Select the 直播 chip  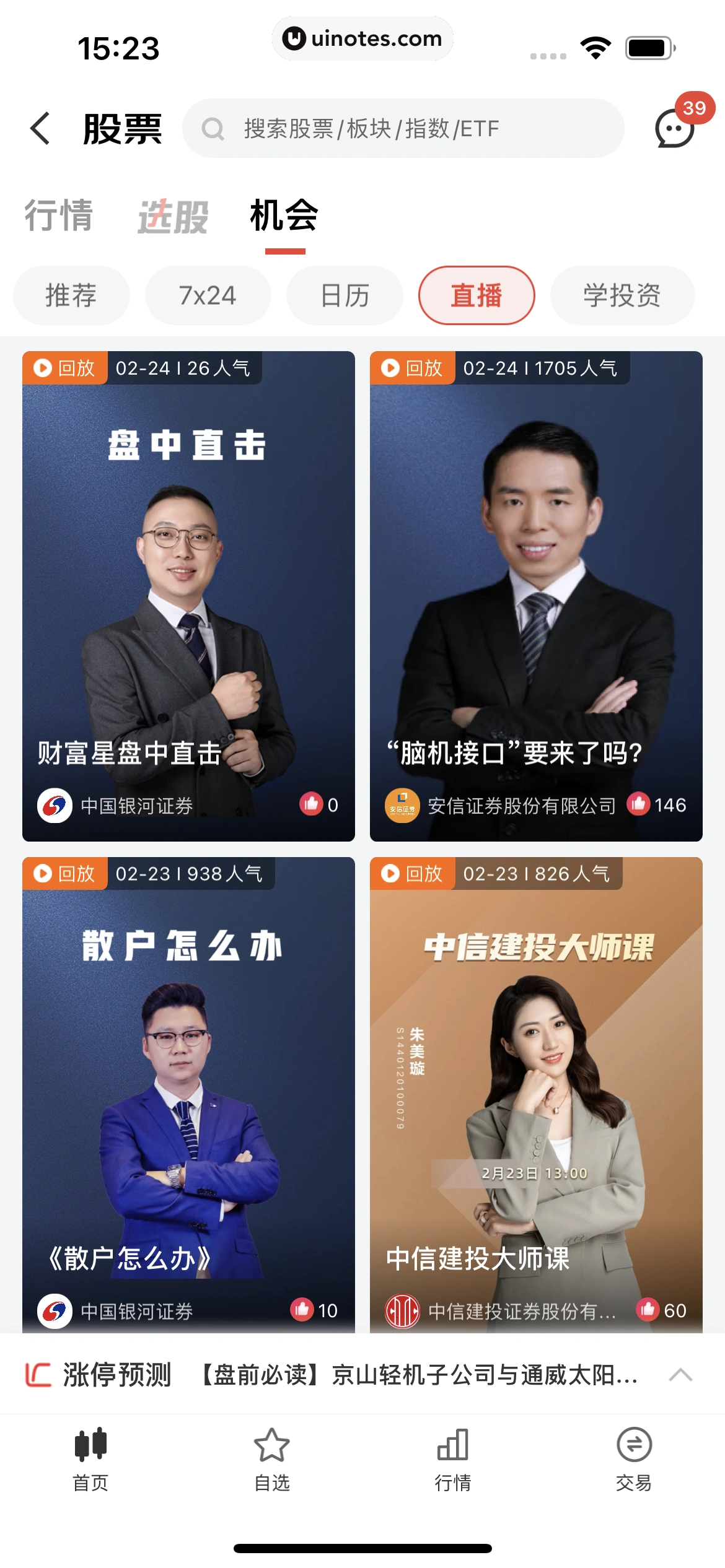476,295
